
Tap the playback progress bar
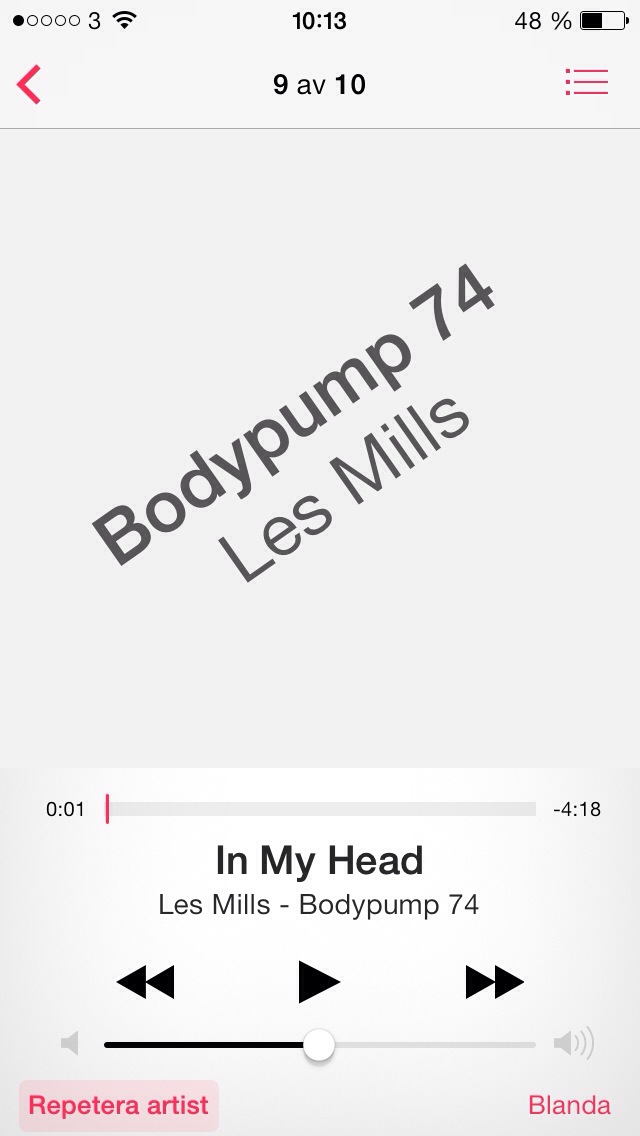[320, 809]
